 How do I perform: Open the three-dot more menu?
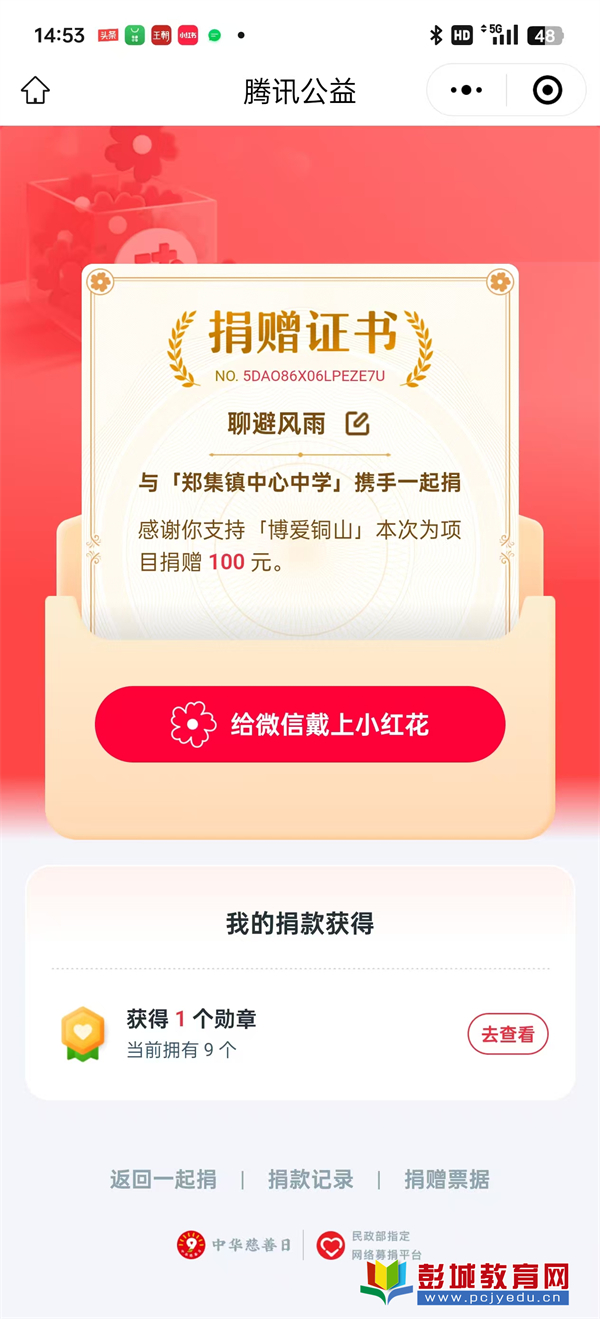(466, 91)
